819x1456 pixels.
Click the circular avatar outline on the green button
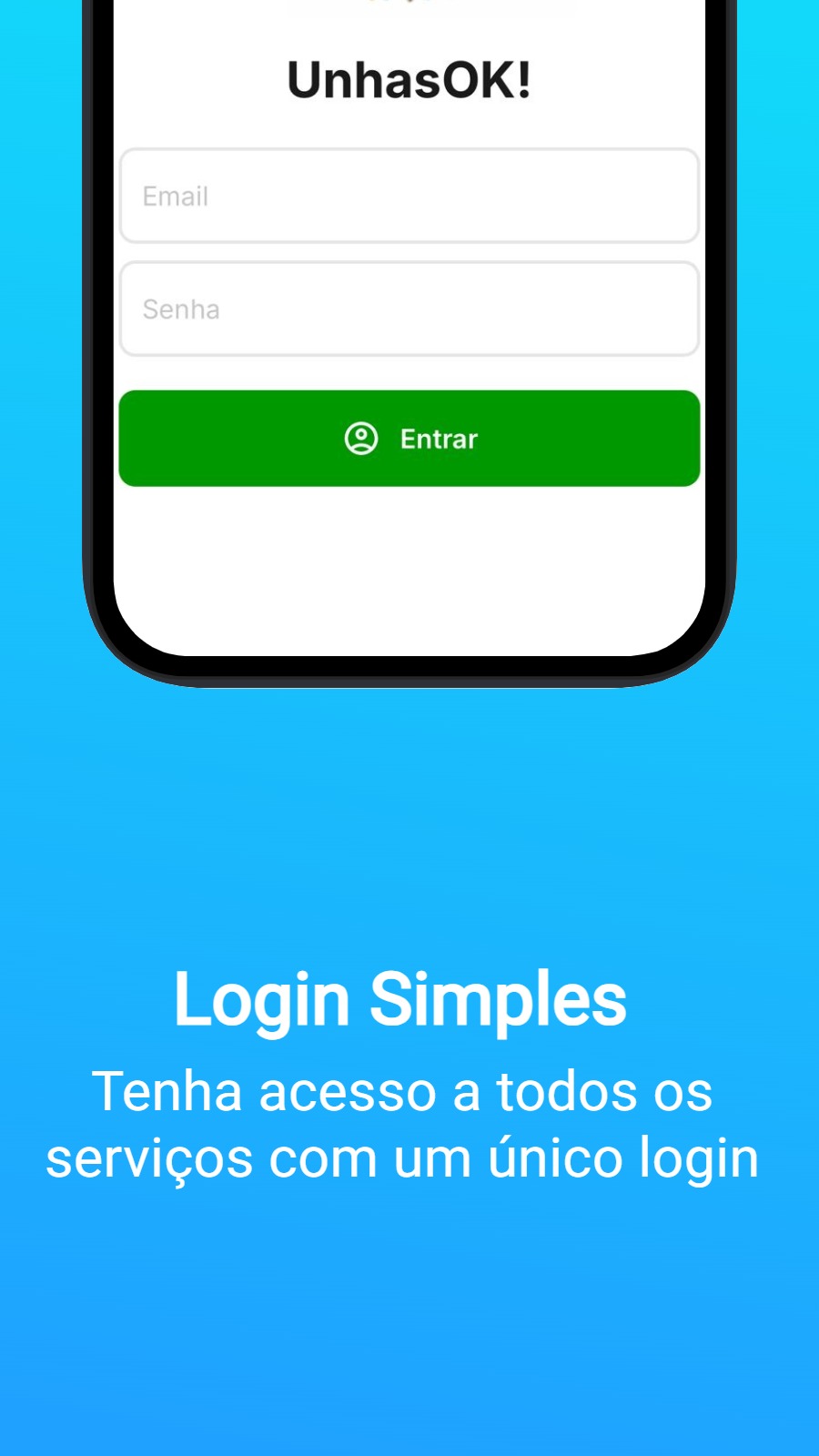(x=362, y=439)
